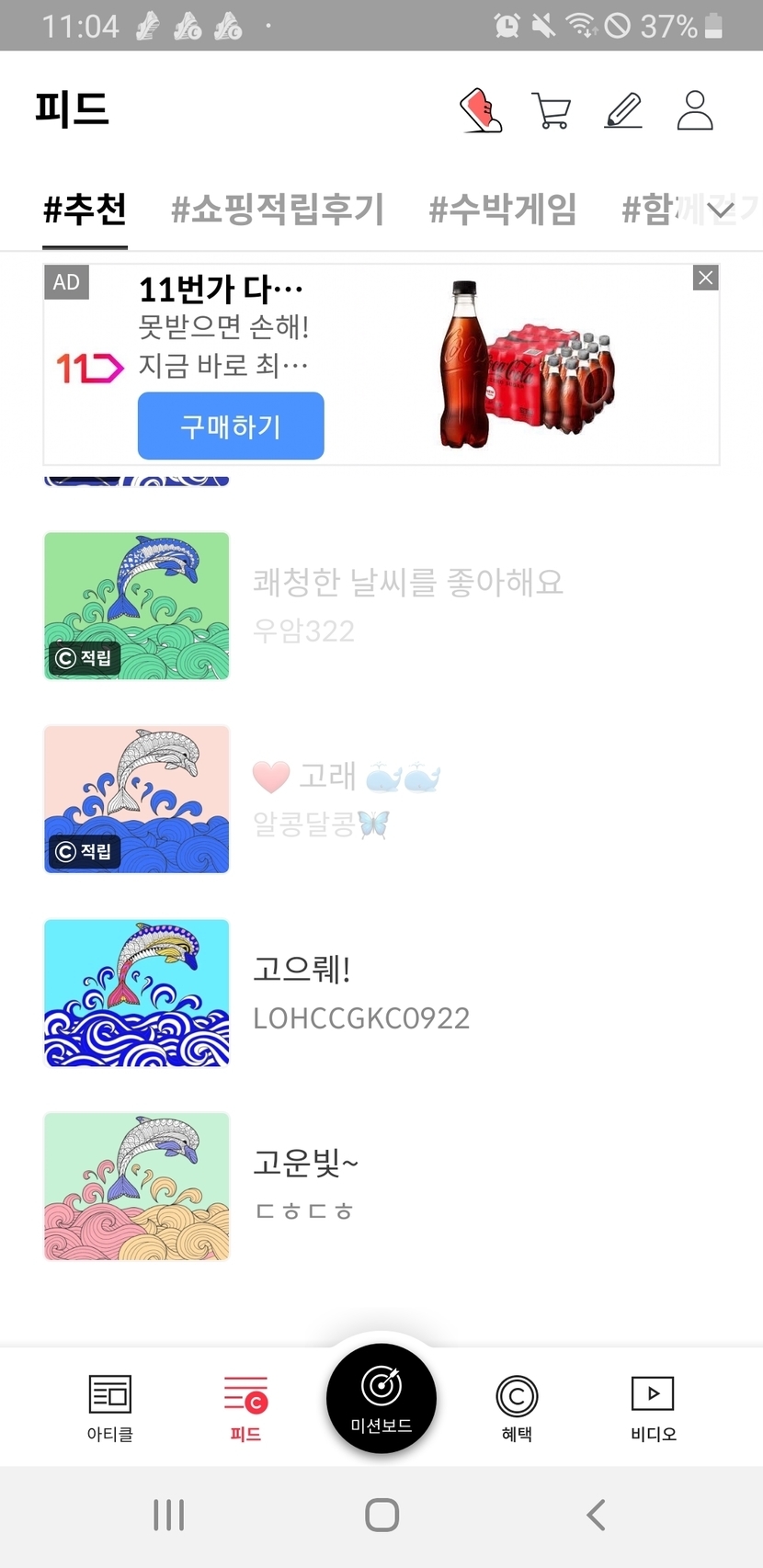The image size is (763, 1568).
Task: Open the shopping cart
Action: [x=552, y=111]
